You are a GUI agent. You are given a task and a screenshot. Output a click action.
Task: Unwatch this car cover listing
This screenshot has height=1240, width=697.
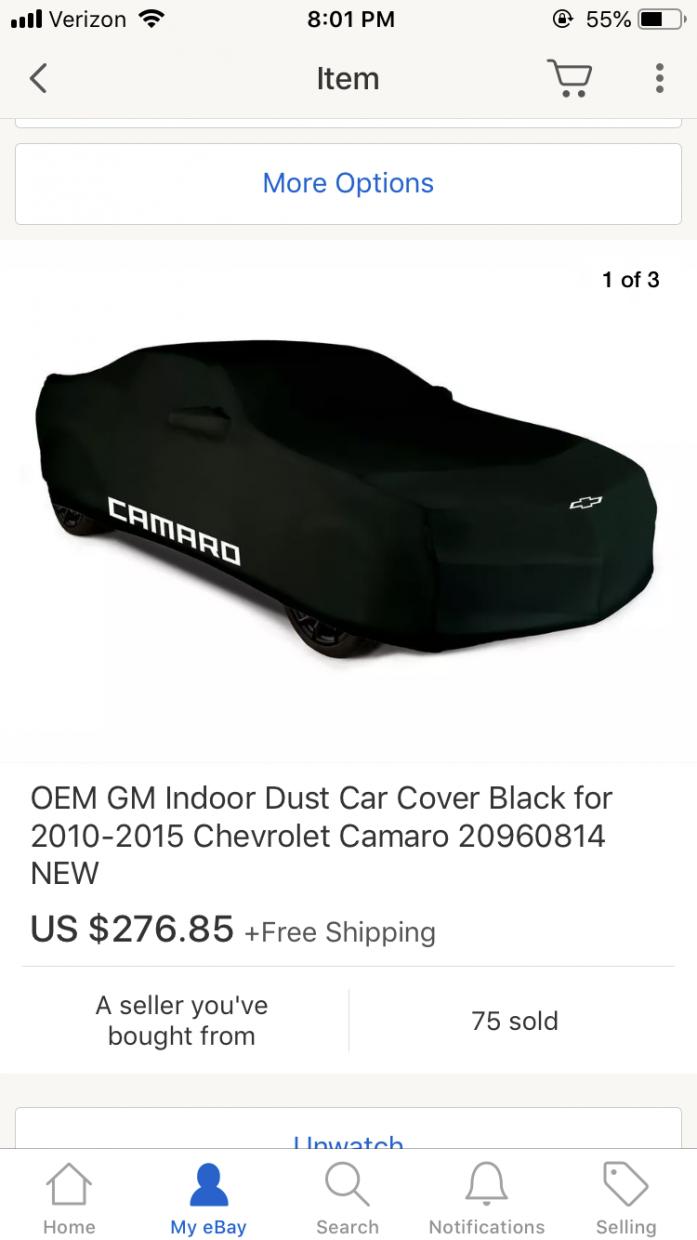coord(348,1137)
